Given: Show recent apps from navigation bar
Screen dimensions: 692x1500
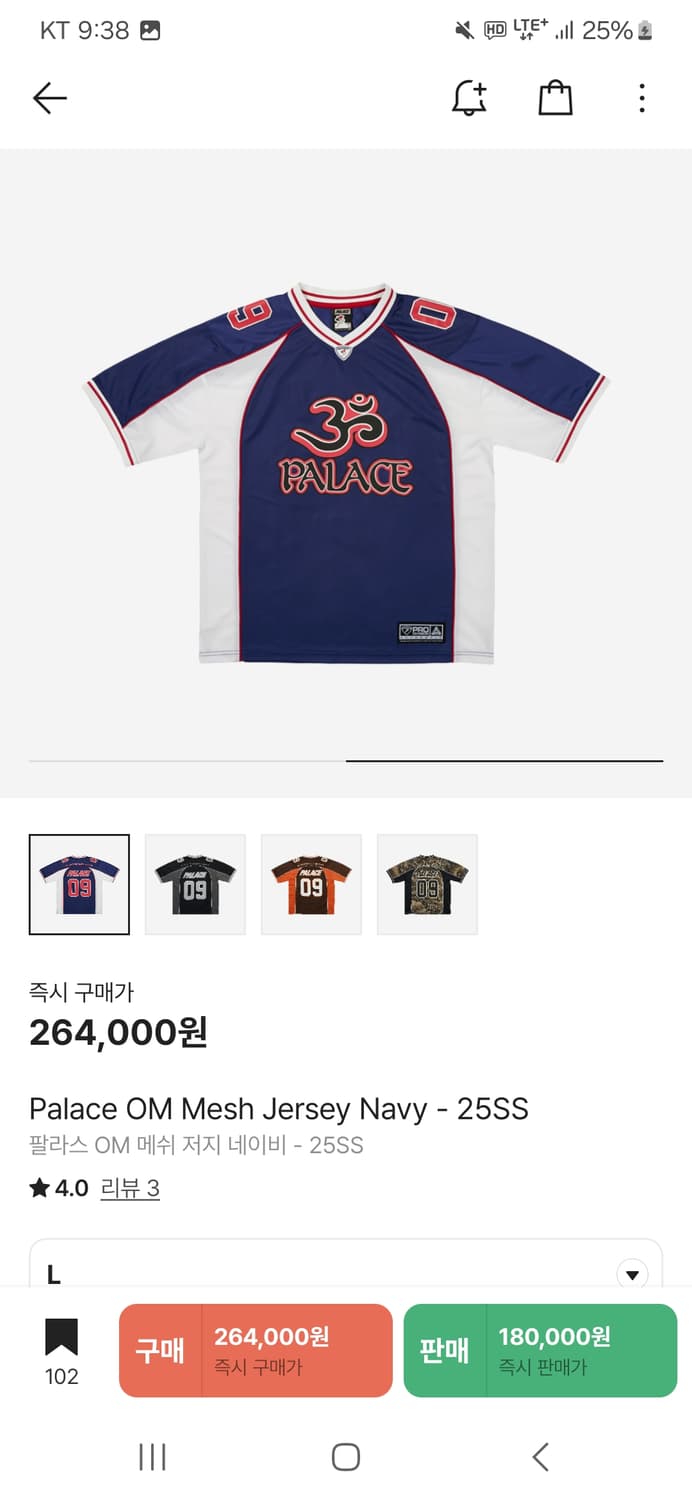Looking at the screenshot, I should coord(152,1457).
